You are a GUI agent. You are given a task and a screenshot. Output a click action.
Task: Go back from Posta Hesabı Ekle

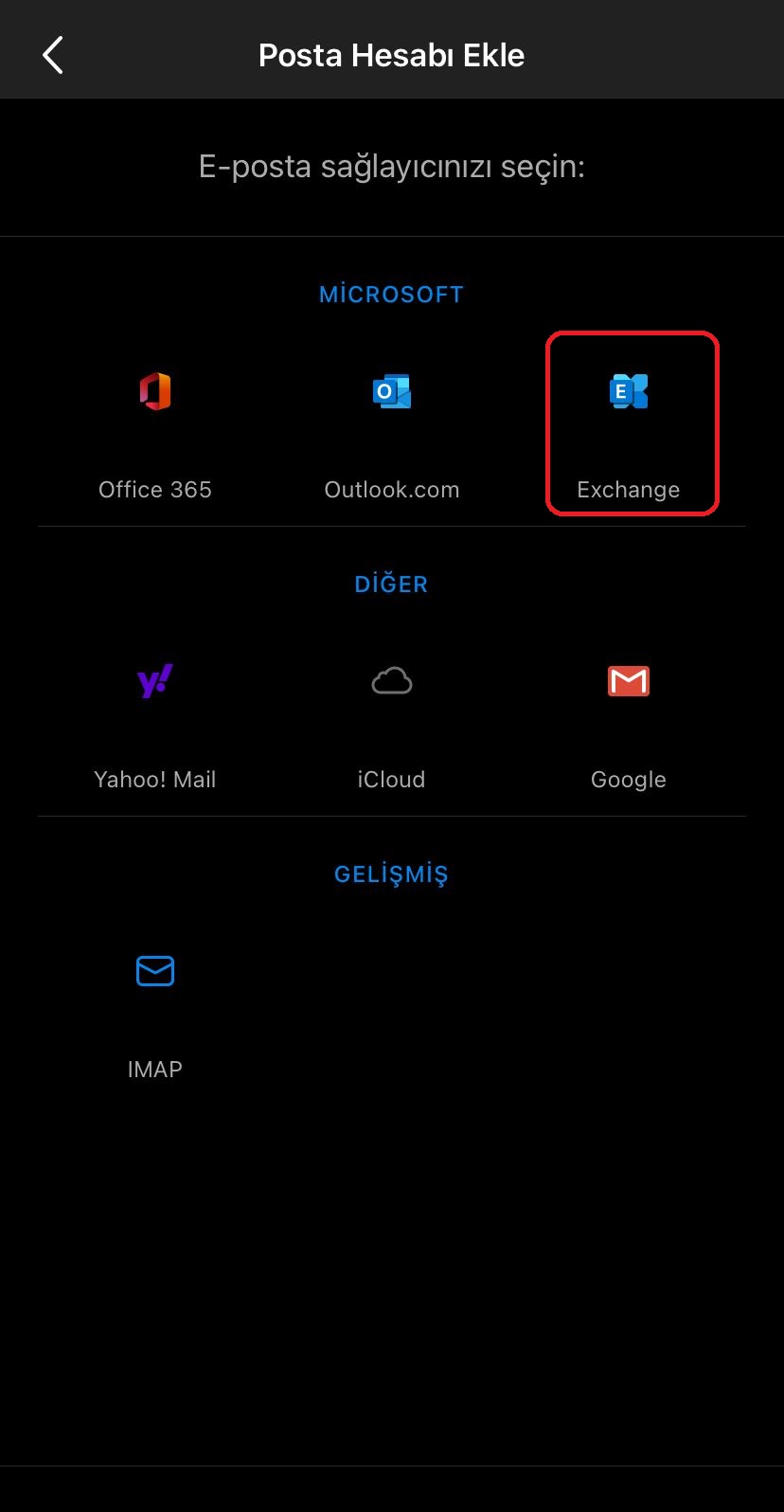[53, 55]
